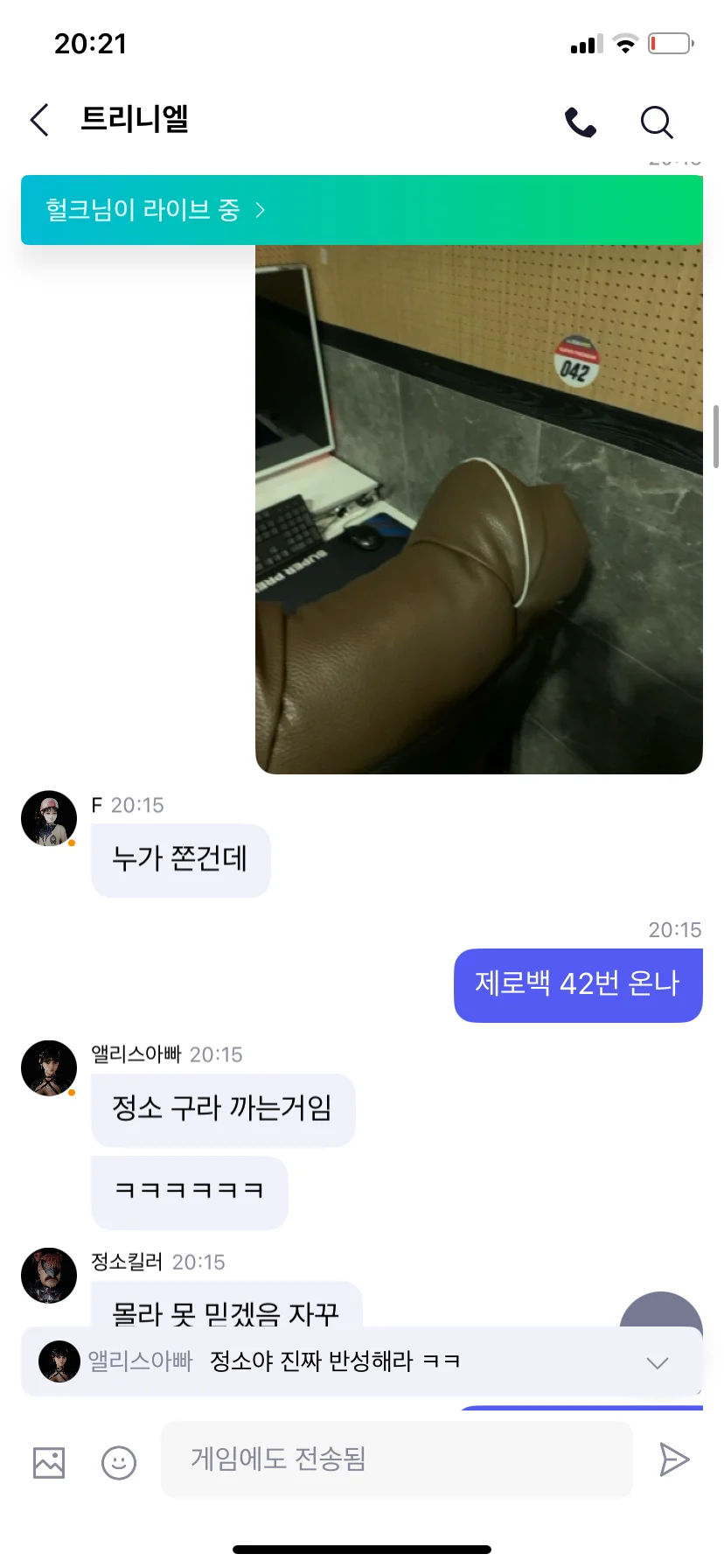Open F's profile avatar

tap(49, 819)
